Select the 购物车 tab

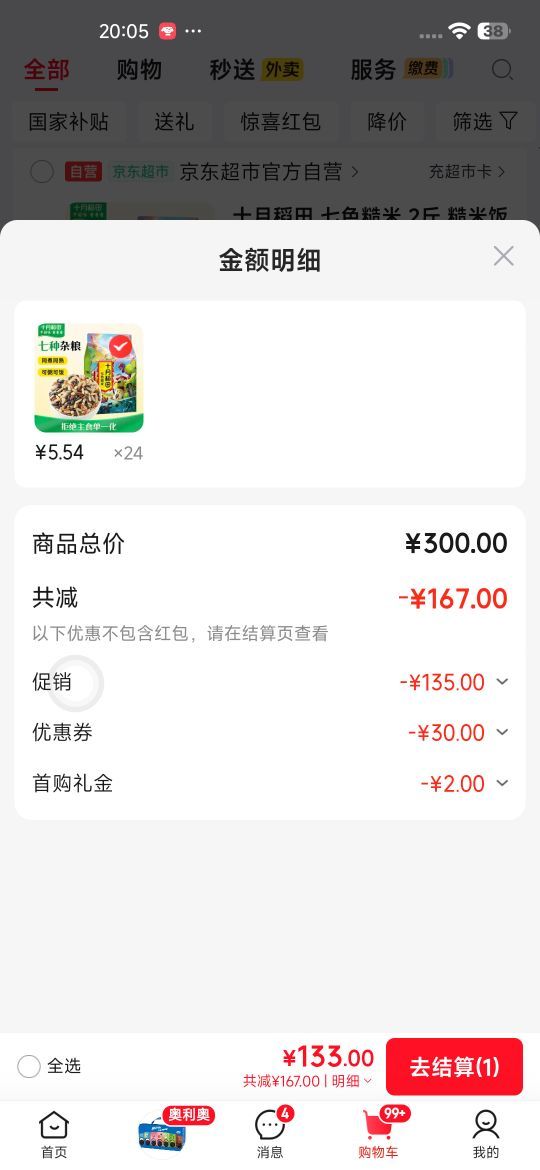tap(378, 1134)
